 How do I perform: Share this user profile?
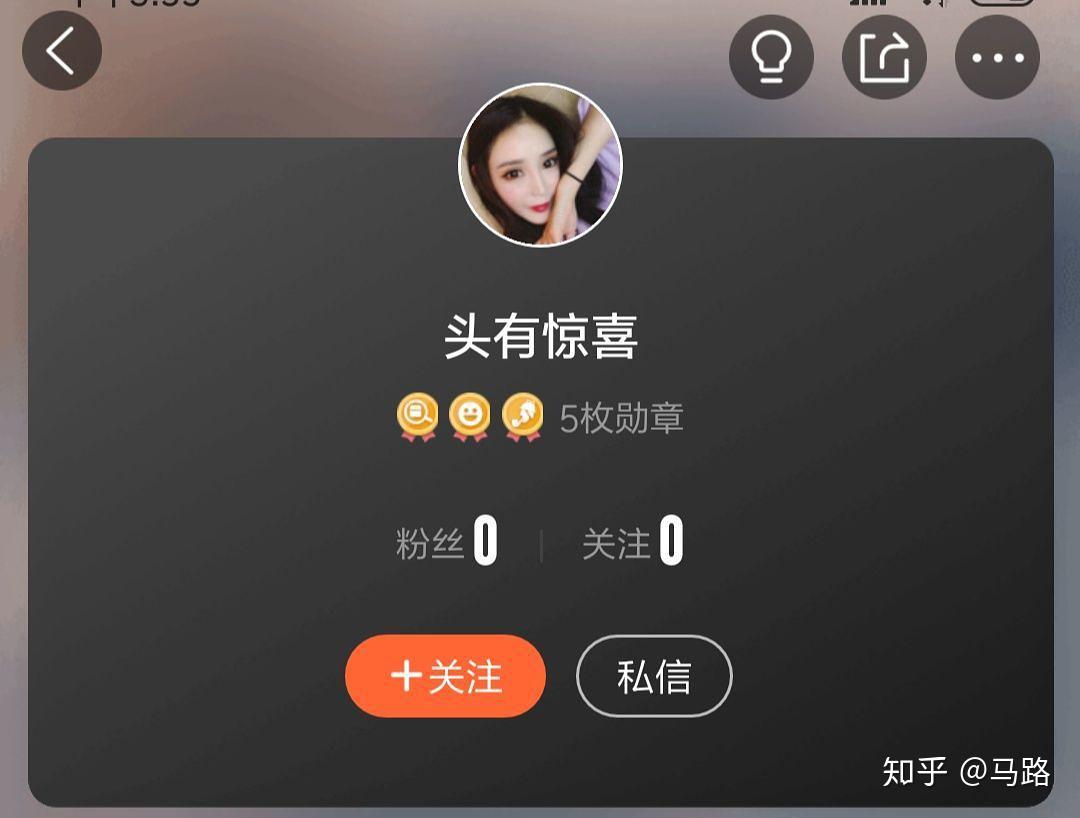884,58
